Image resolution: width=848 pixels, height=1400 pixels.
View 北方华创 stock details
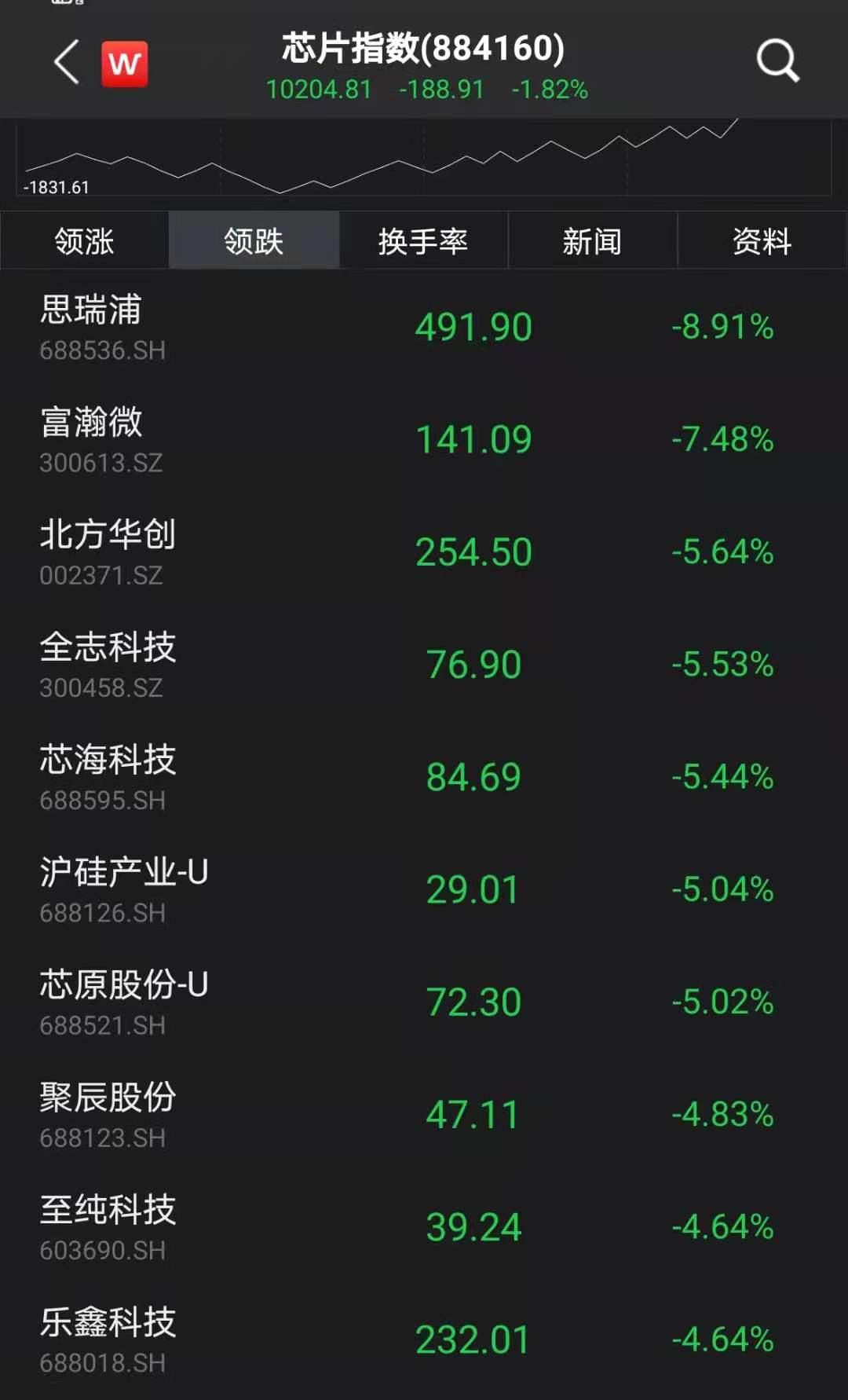click(424, 552)
